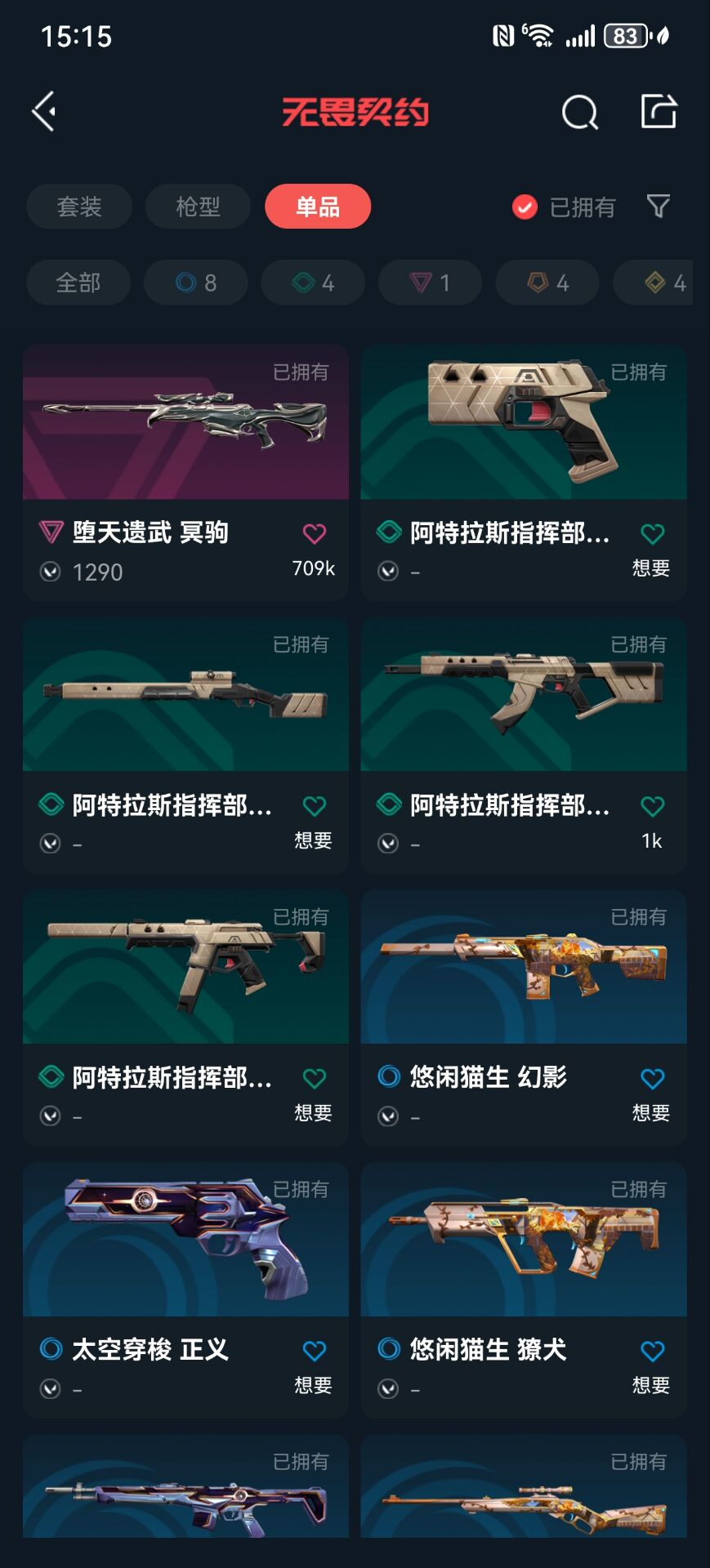Tap the heart on 悠闲猫生 獠犬

652,1351
